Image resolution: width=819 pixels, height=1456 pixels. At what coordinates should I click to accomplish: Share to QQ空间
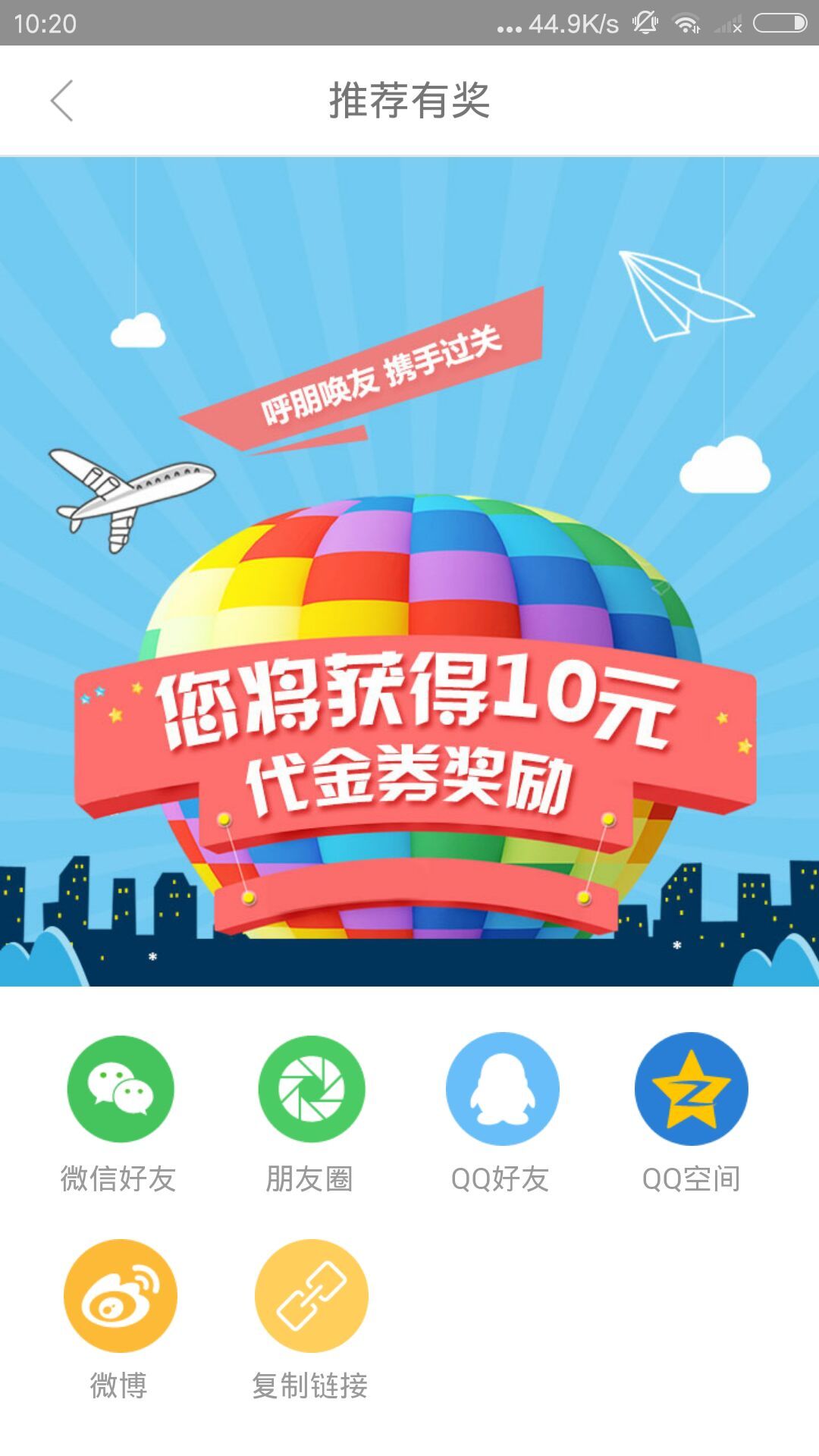click(x=691, y=1090)
